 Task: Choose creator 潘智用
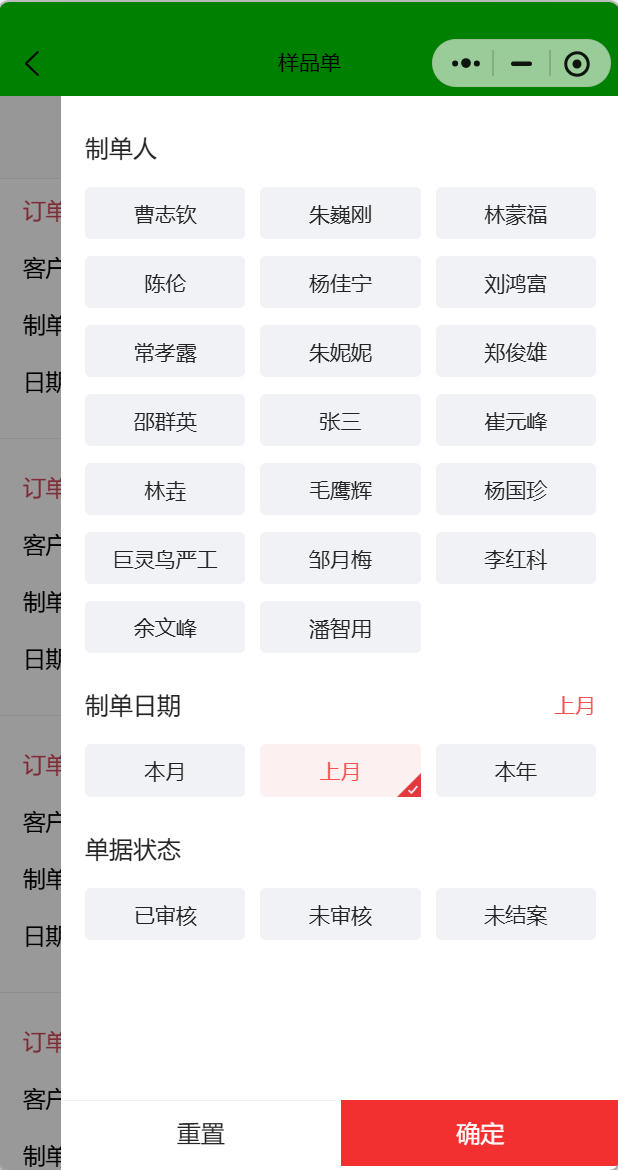click(x=340, y=628)
